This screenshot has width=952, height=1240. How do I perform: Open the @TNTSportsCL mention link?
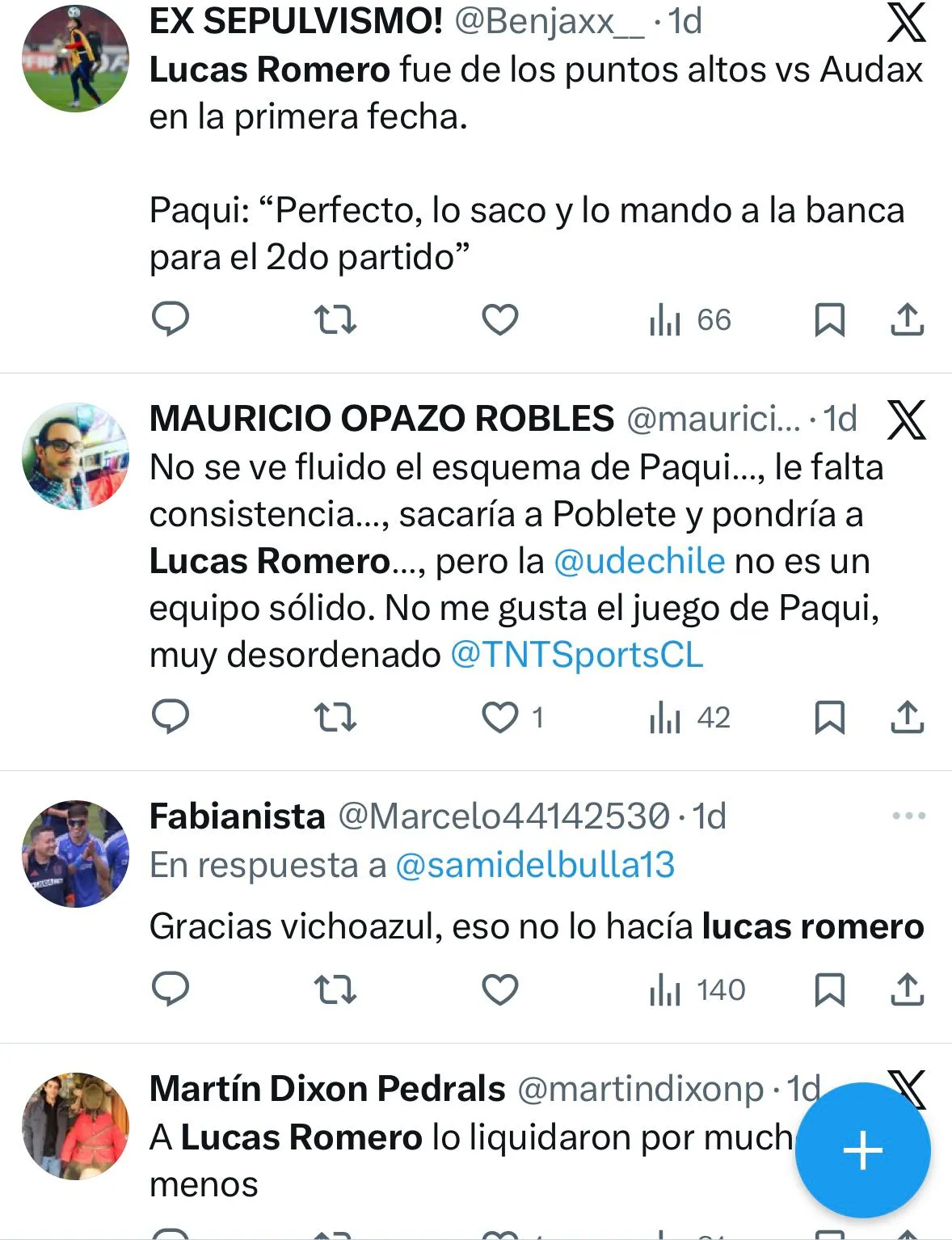click(577, 655)
